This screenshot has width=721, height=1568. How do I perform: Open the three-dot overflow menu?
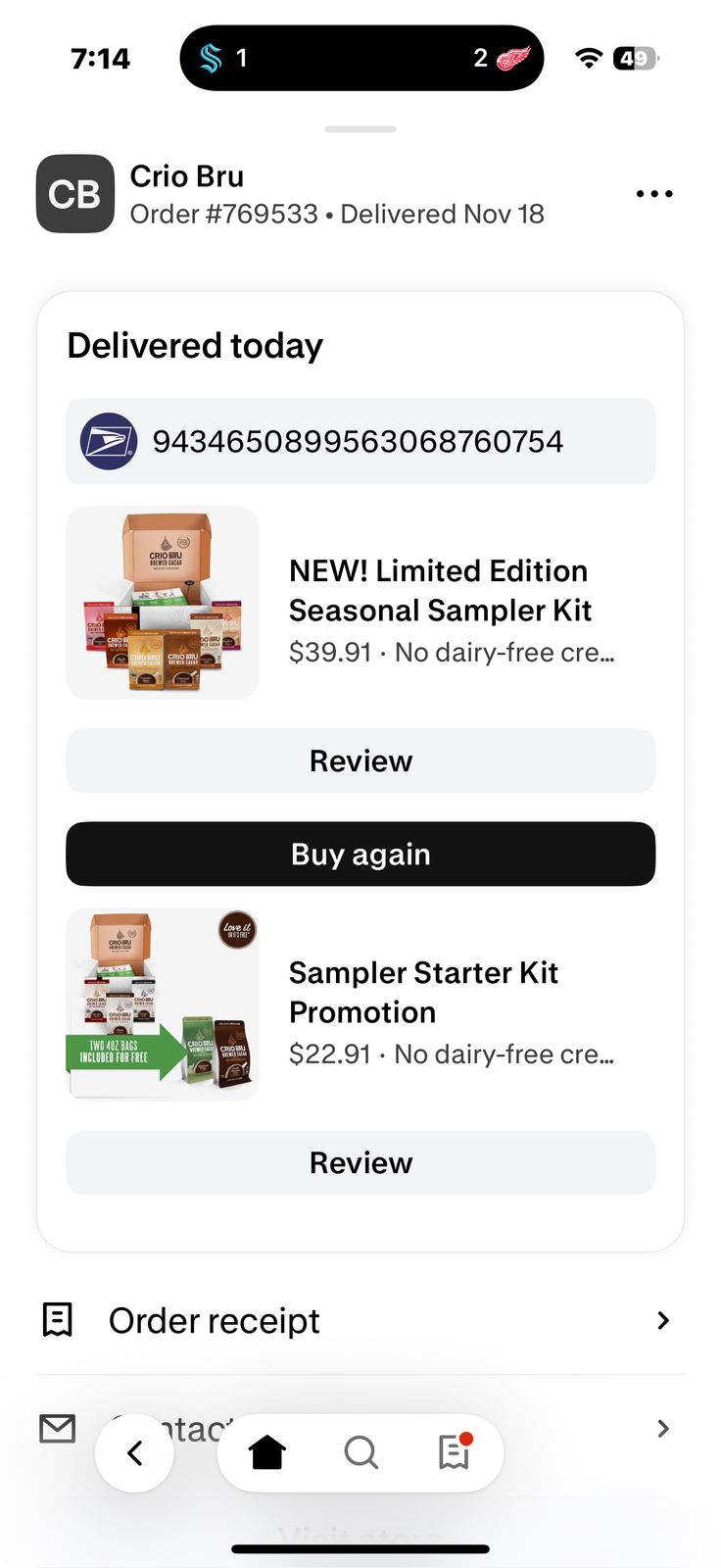[653, 194]
